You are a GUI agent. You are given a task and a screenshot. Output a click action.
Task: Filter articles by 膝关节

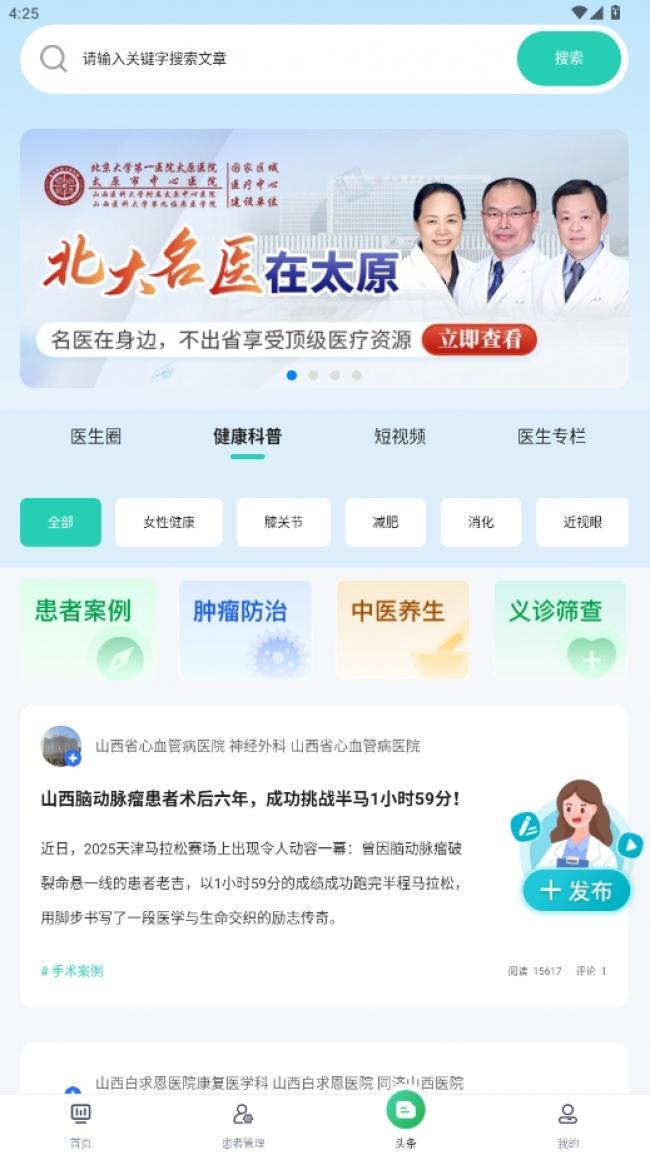pos(283,522)
